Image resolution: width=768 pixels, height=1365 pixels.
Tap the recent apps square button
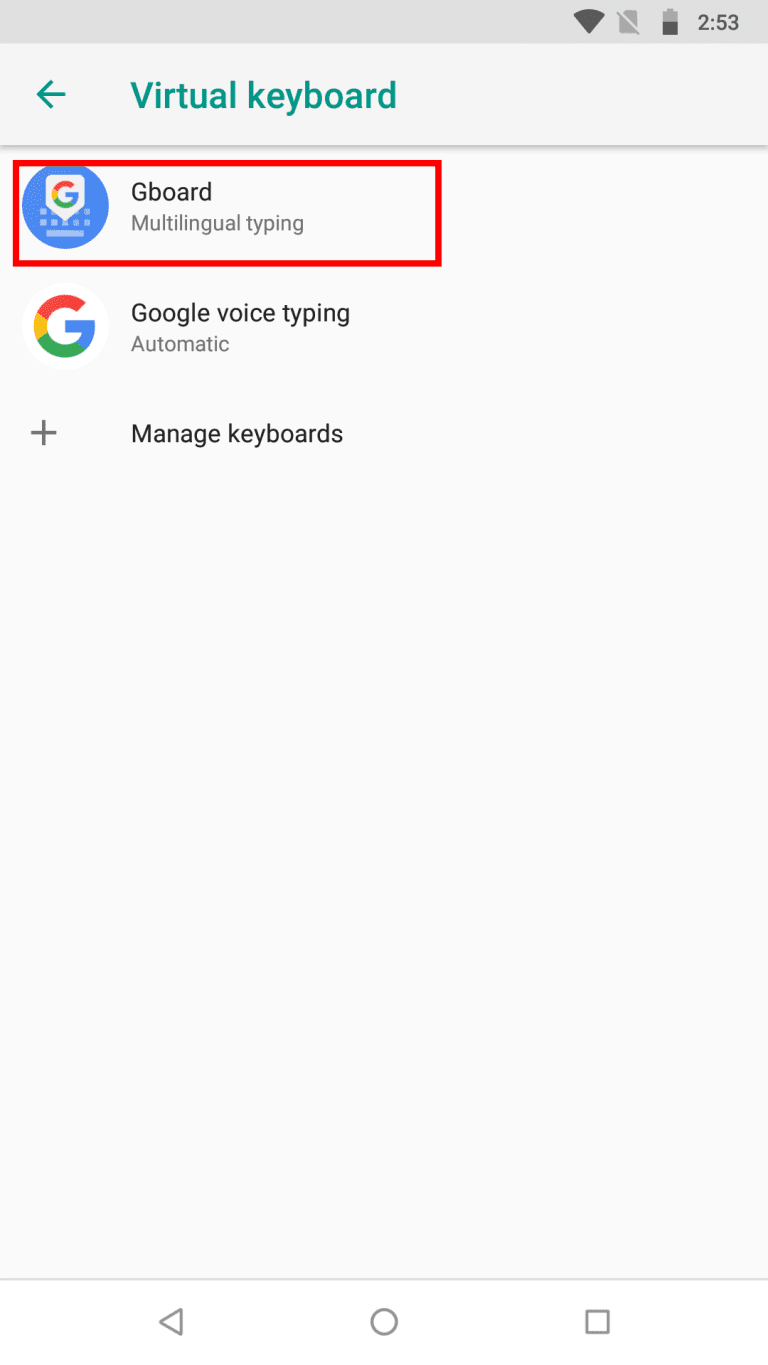pos(597,1321)
